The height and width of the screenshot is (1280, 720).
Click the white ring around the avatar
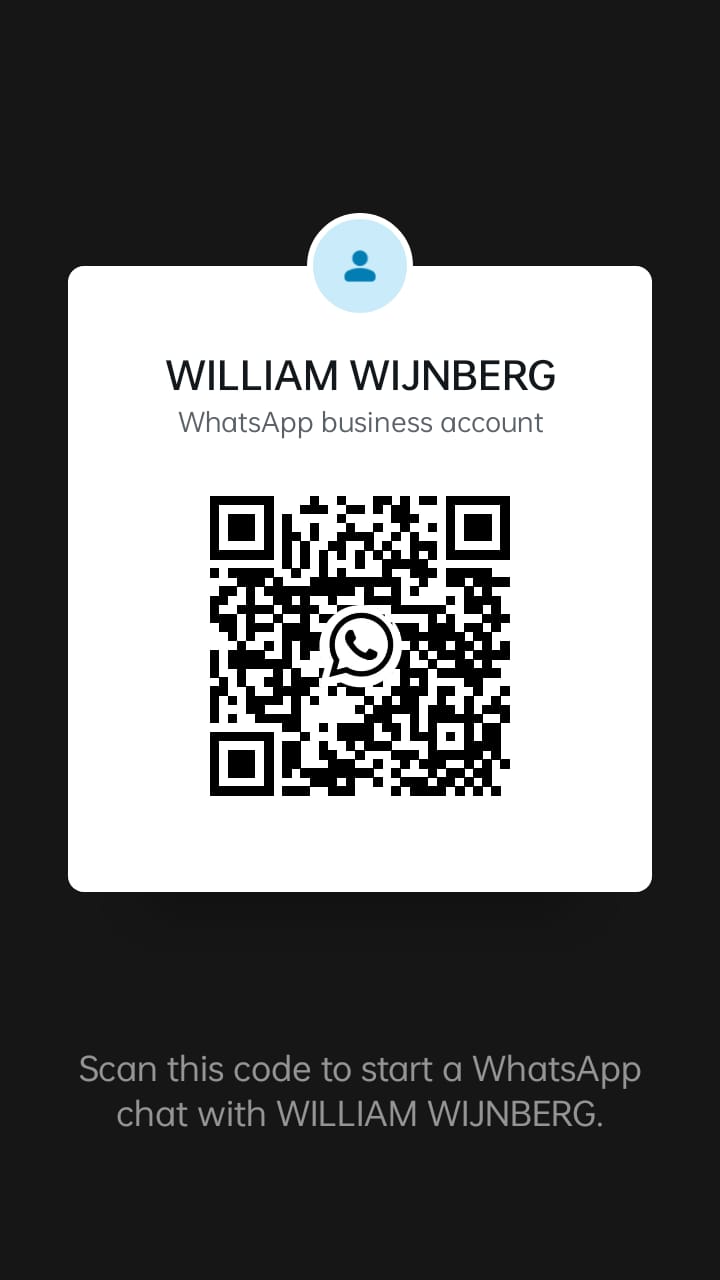(x=360, y=218)
